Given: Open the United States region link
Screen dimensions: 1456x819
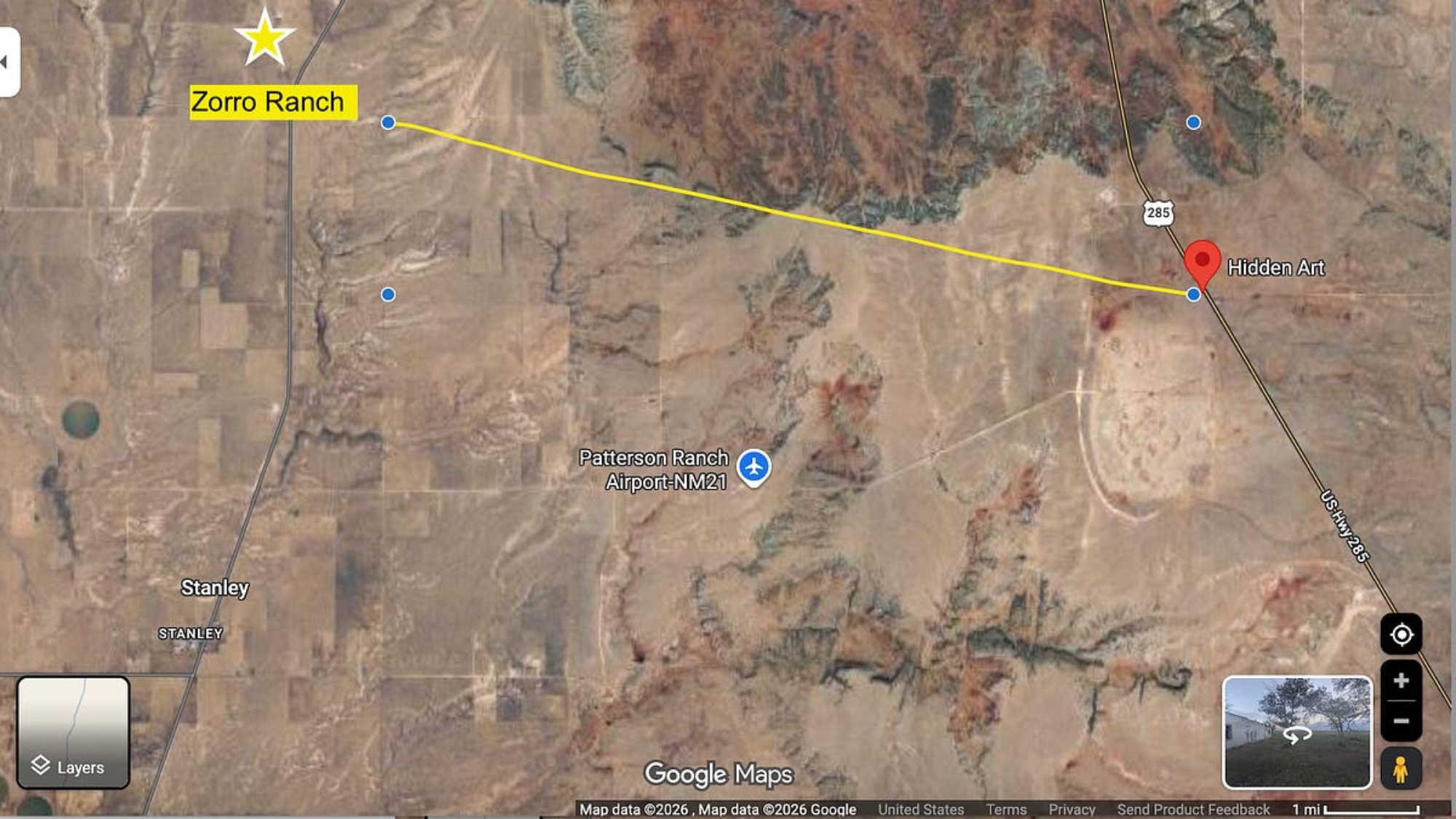Looking at the screenshot, I should tap(921, 810).
